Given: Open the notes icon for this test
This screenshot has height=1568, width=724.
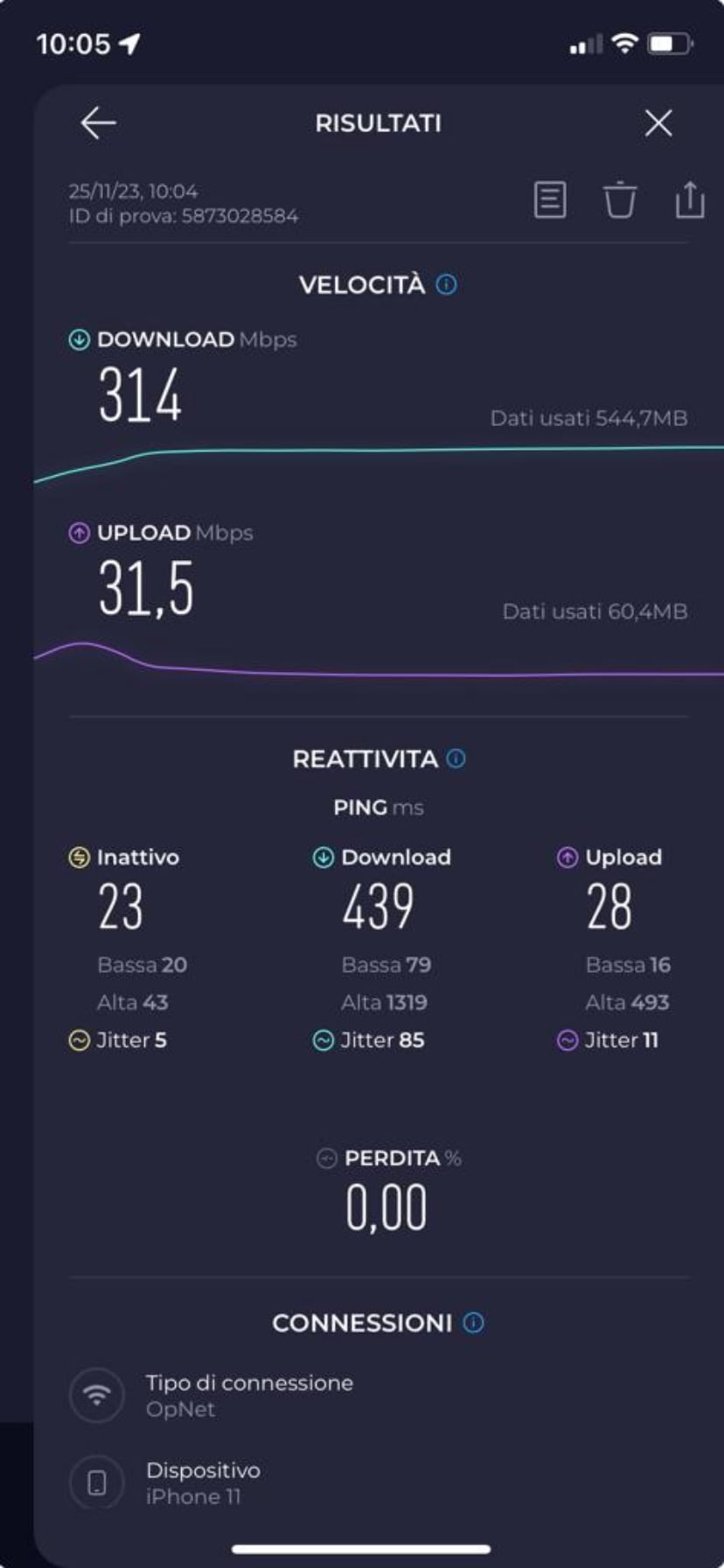Looking at the screenshot, I should [550, 199].
